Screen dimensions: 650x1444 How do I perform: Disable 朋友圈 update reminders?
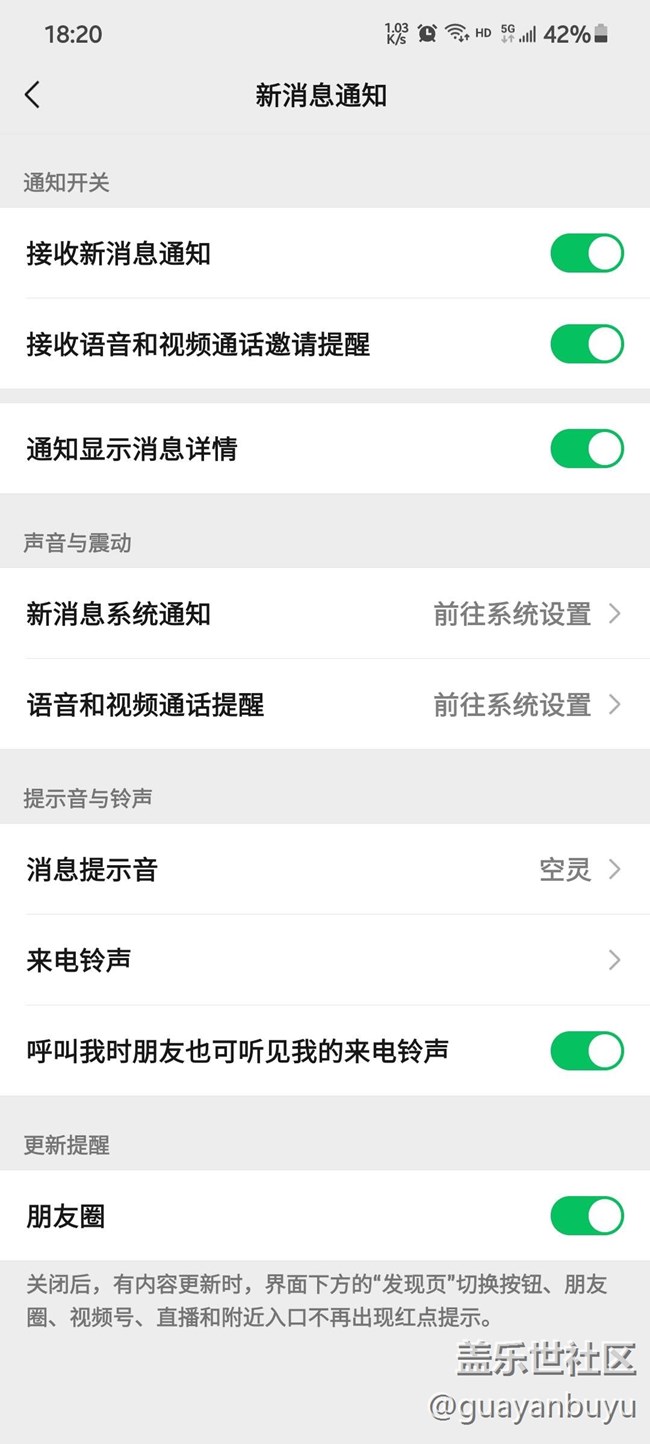[x=587, y=1216]
